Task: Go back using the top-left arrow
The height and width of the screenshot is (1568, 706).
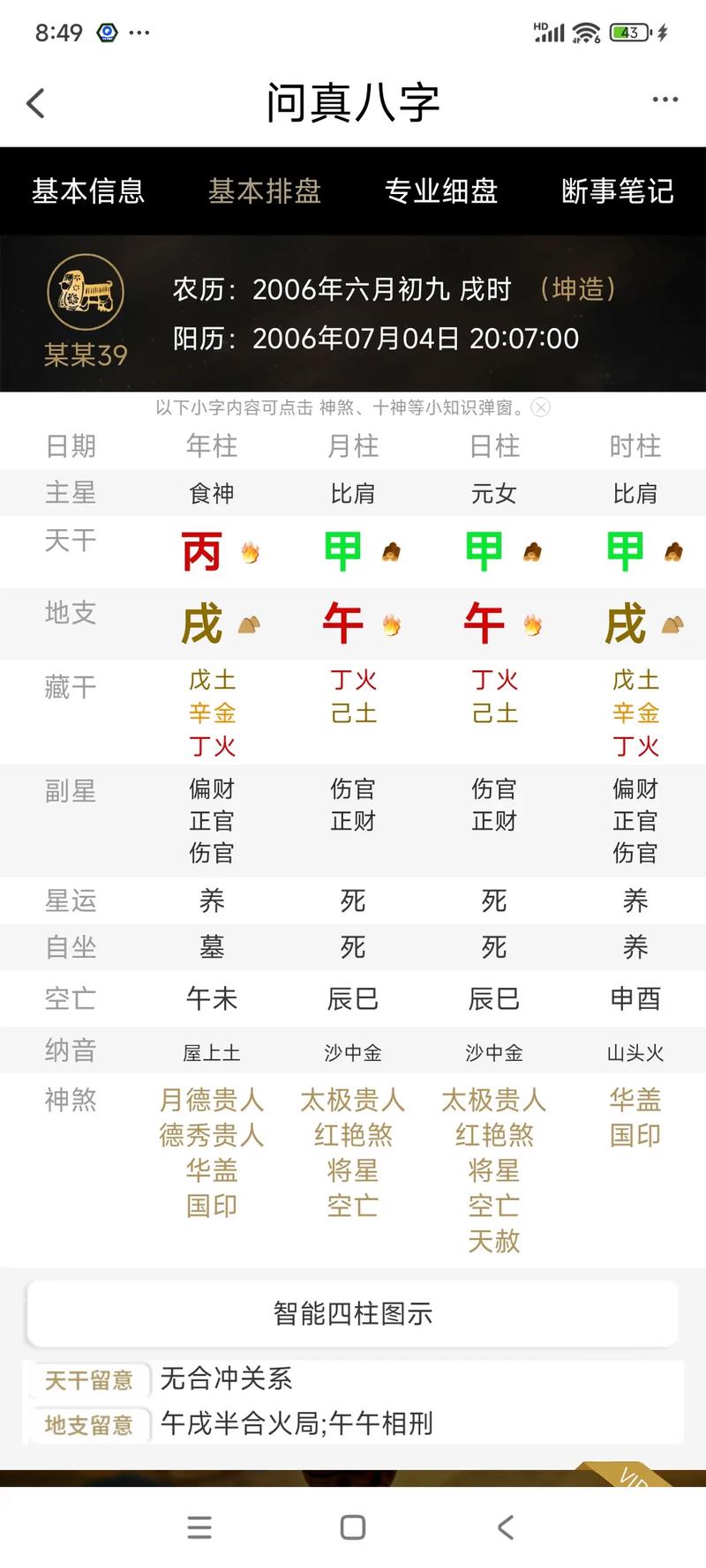Action: pyautogui.click(x=36, y=103)
